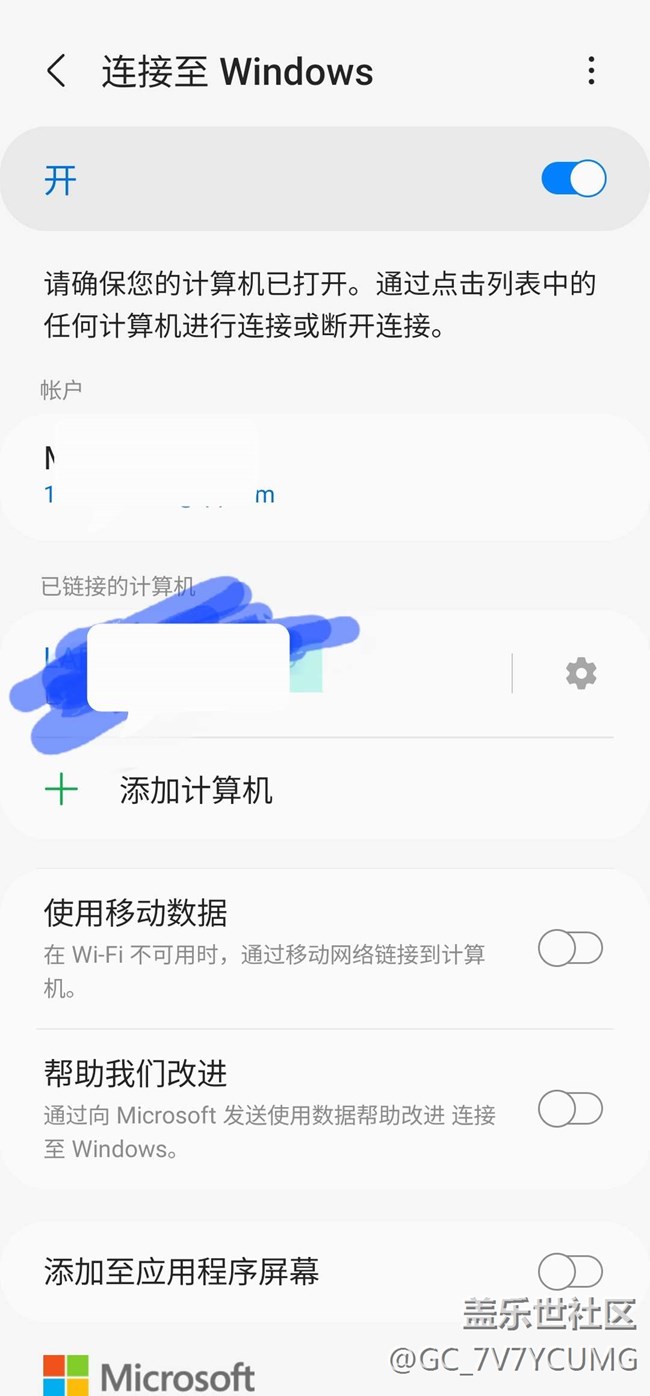Toggle 添加至应用程序屏幕 on
650x1396 pixels.
570,1272
